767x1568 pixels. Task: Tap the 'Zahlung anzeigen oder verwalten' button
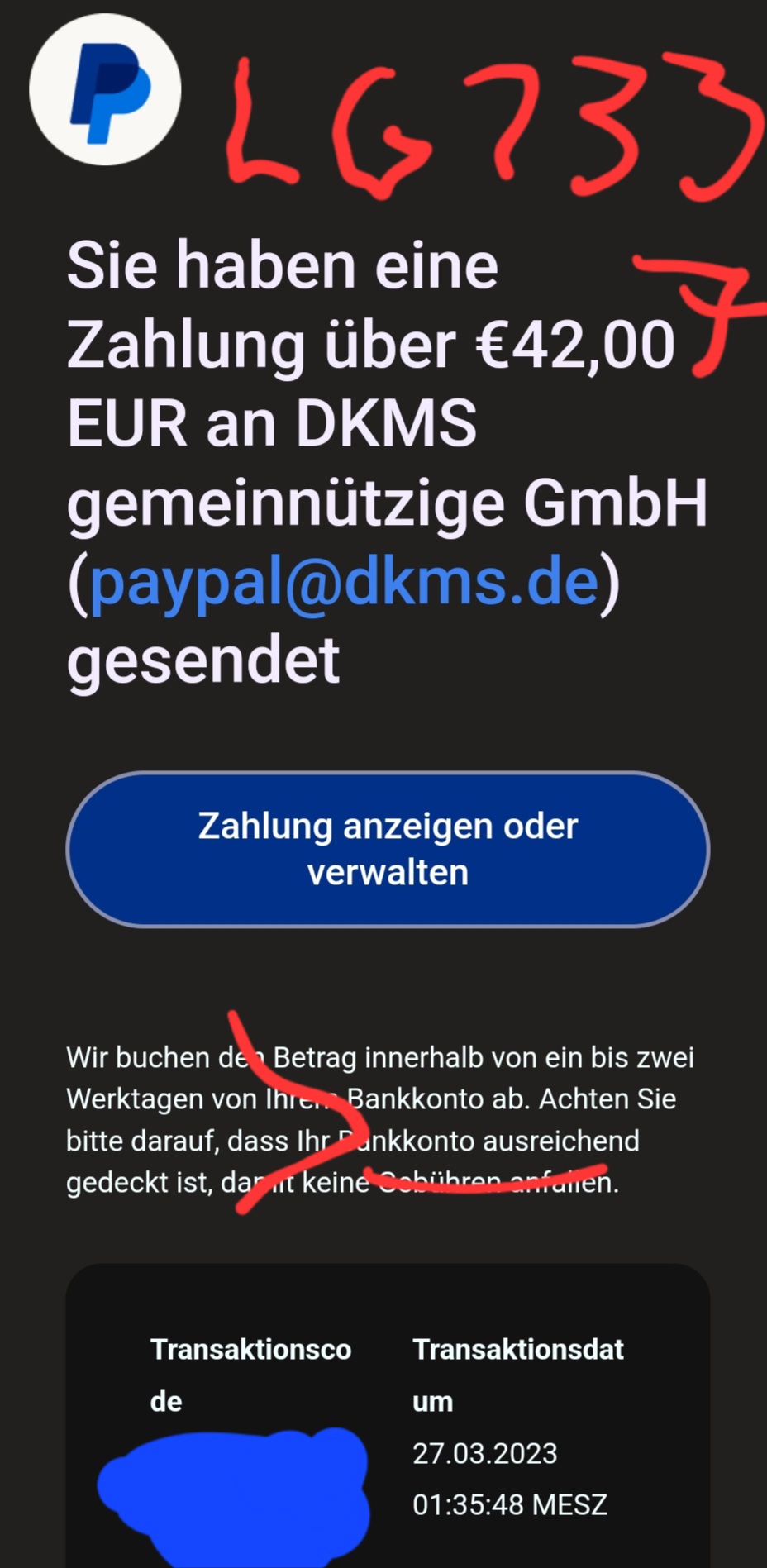(x=388, y=849)
